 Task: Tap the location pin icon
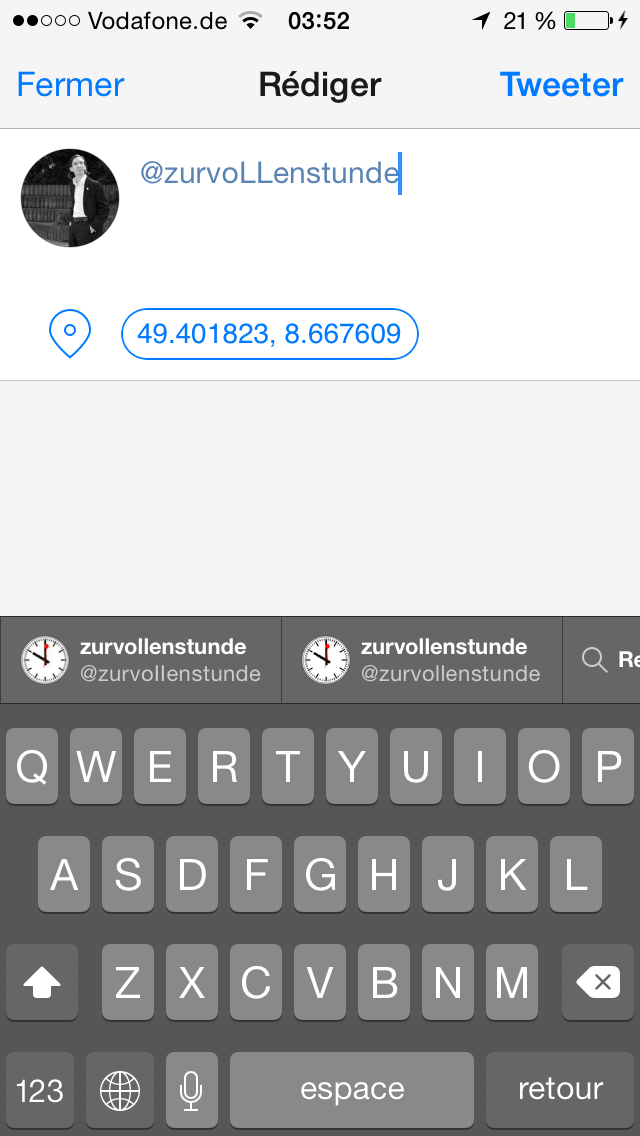click(70, 333)
